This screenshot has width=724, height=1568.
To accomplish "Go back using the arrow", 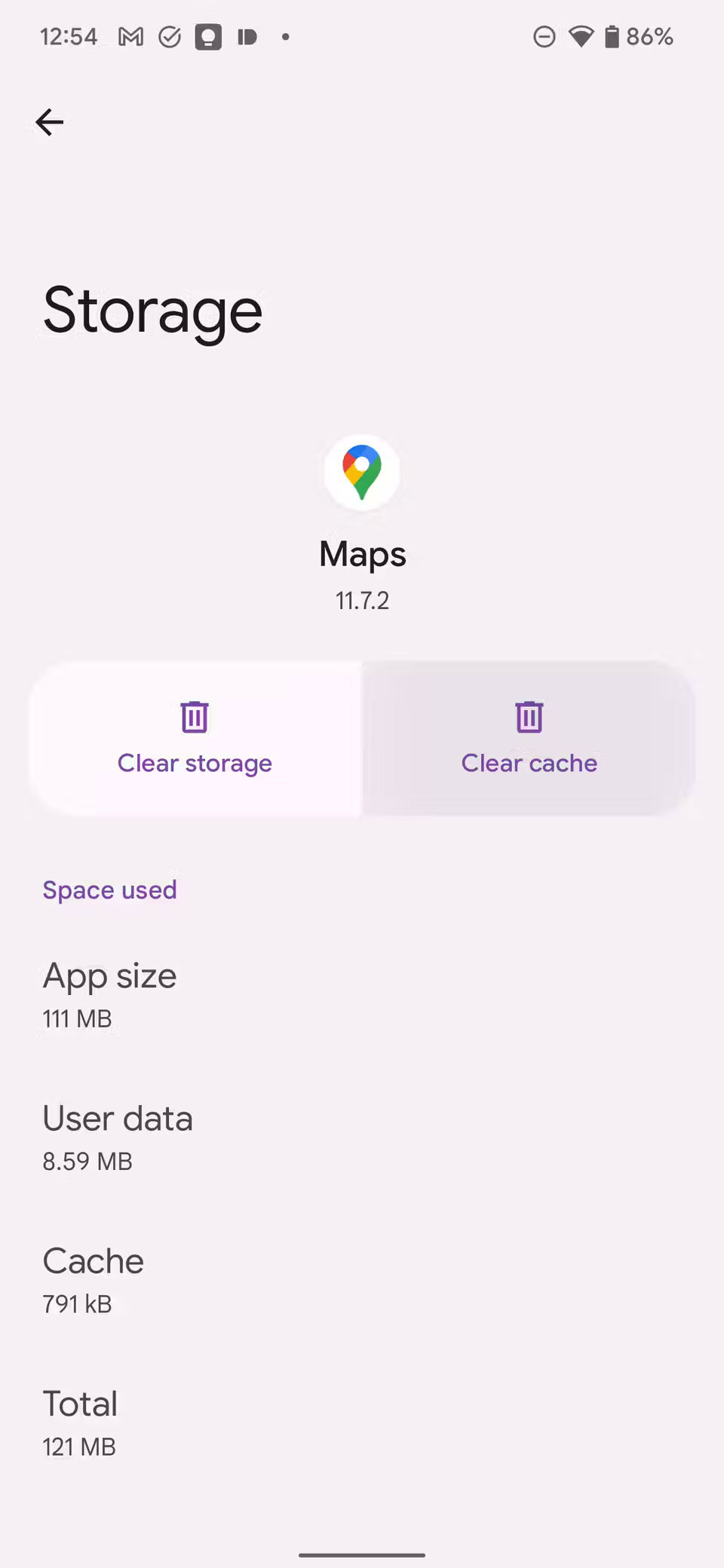I will point(50,122).
